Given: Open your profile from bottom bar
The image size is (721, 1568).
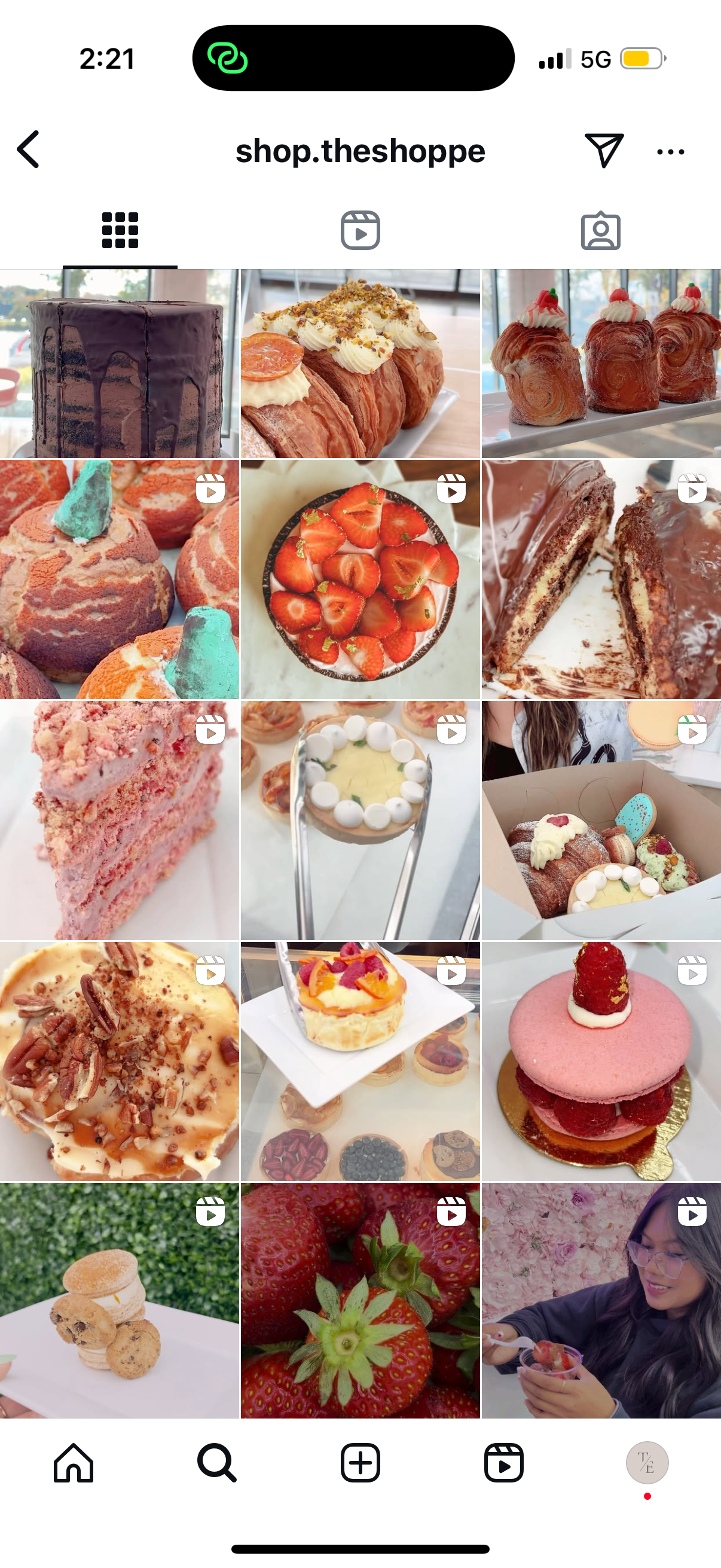Looking at the screenshot, I should (647, 1463).
